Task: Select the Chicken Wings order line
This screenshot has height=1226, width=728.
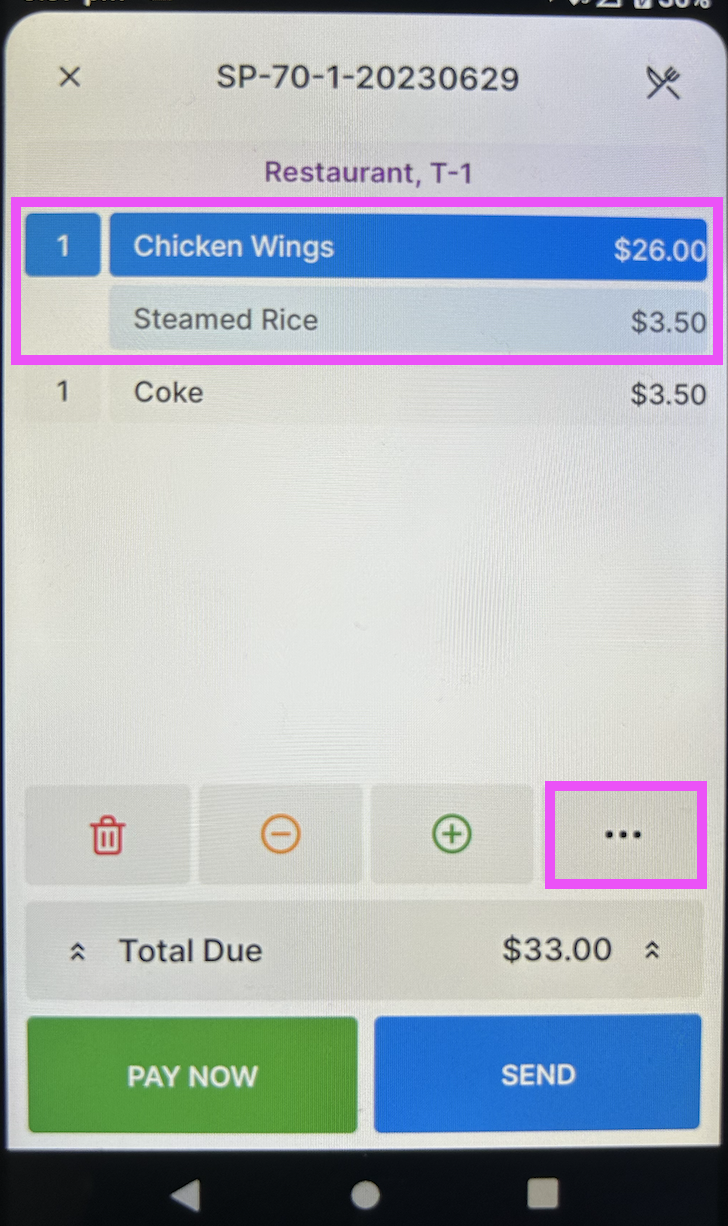Action: pyautogui.click(x=408, y=246)
